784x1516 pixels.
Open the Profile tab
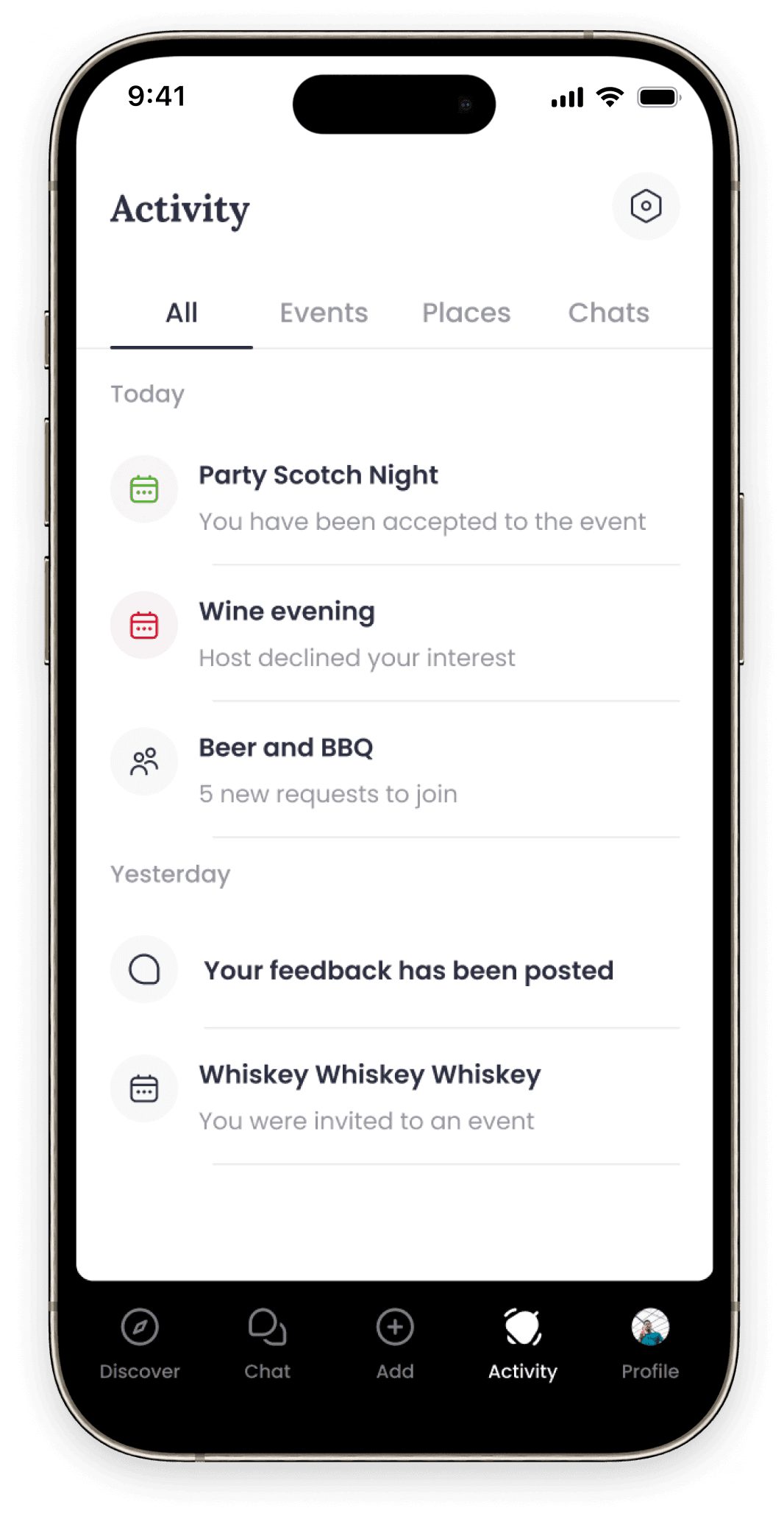pyautogui.click(x=650, y=1343)
